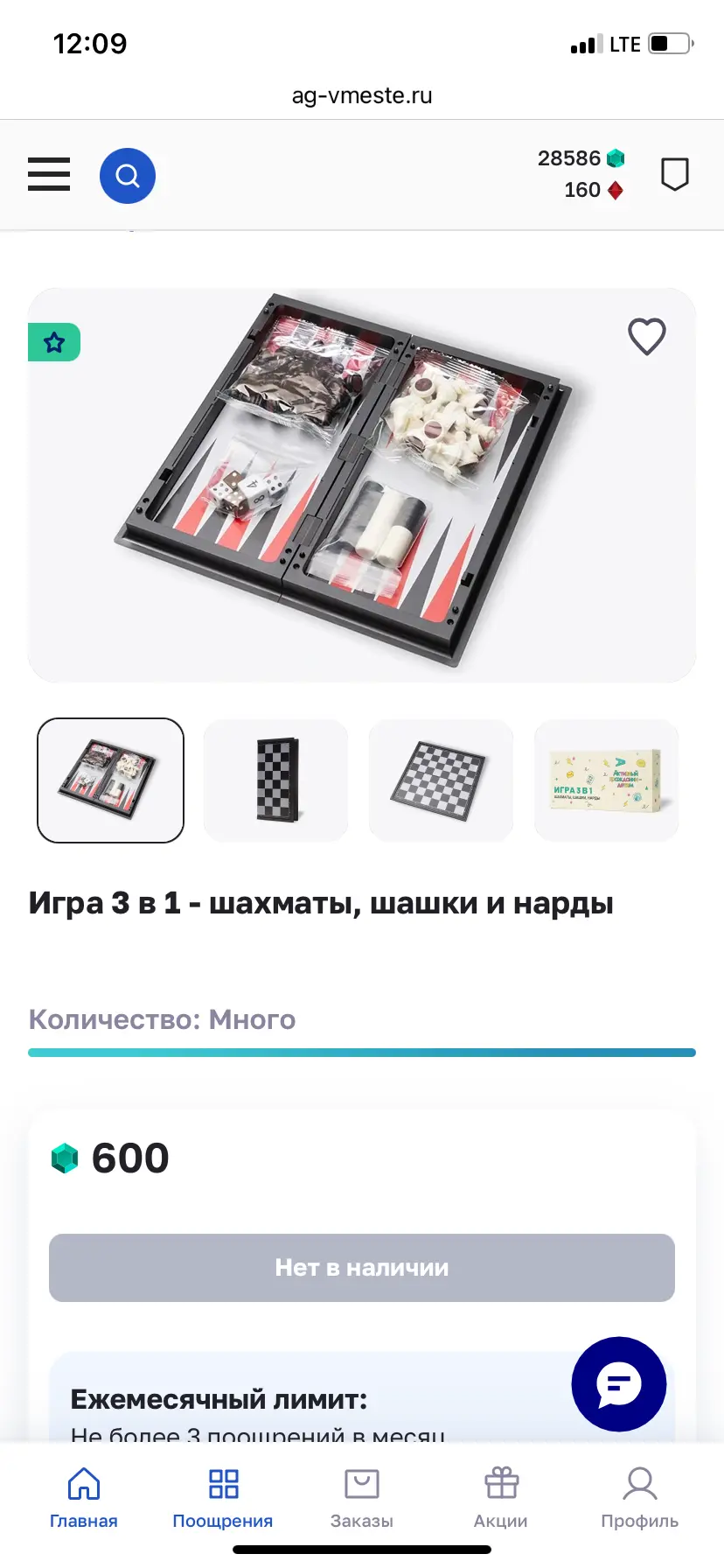Tap the 'Нет в наличии' button

point(362,1268)
